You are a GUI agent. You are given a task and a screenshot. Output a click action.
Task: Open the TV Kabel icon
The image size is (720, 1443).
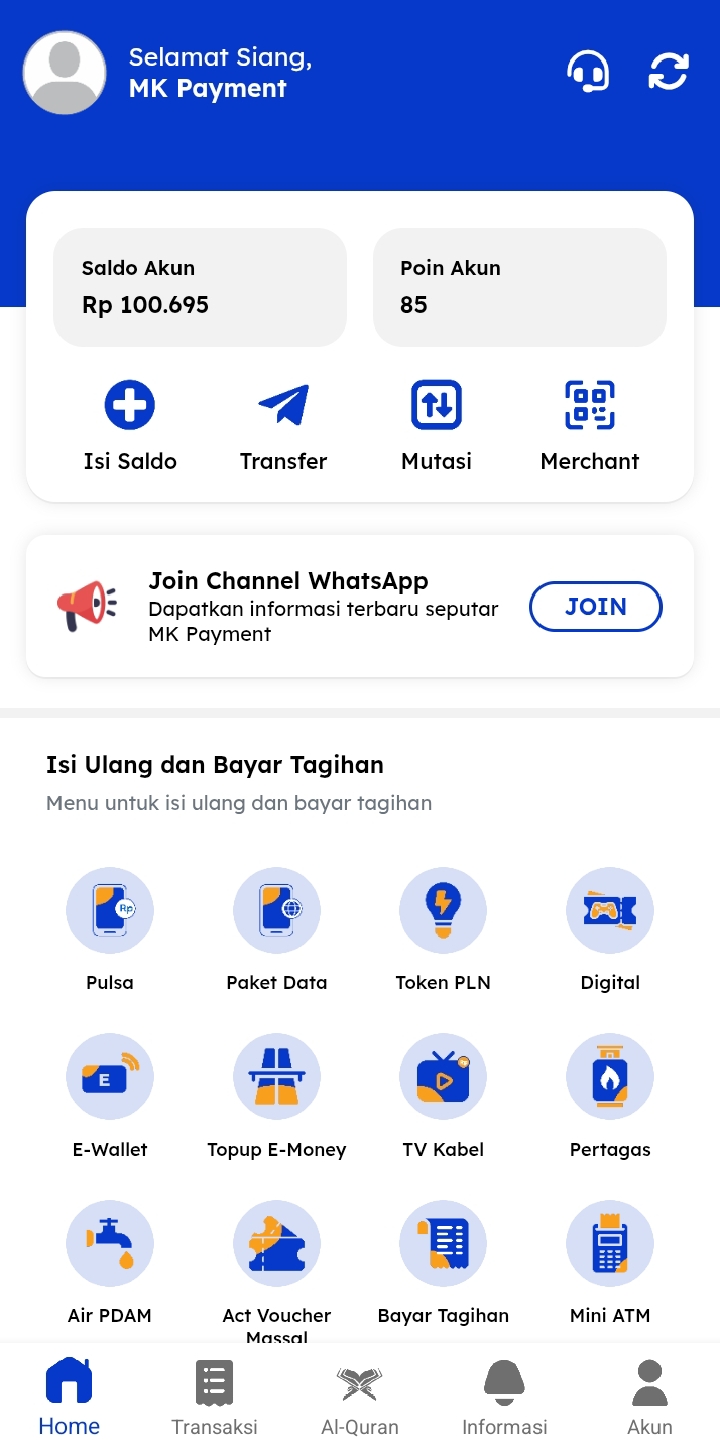(443, 1077)
